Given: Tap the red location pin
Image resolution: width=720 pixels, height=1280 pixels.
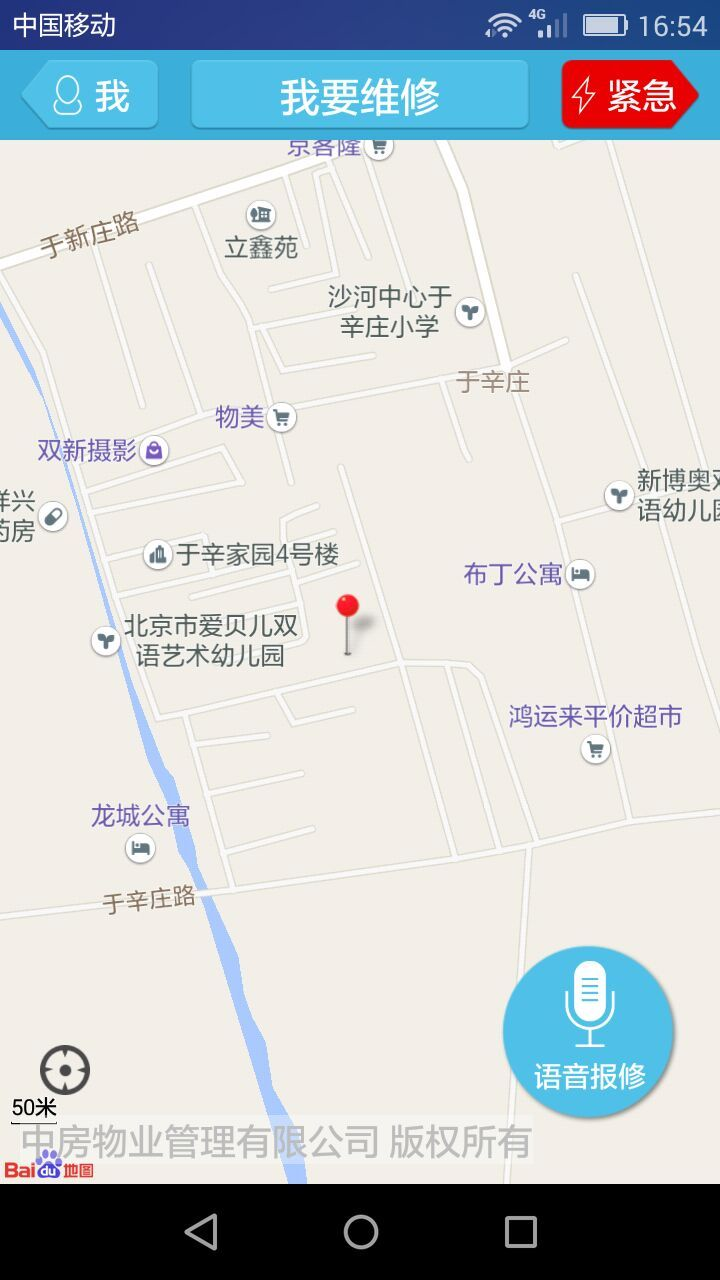Looking at the screenshot, I should 347,608.
